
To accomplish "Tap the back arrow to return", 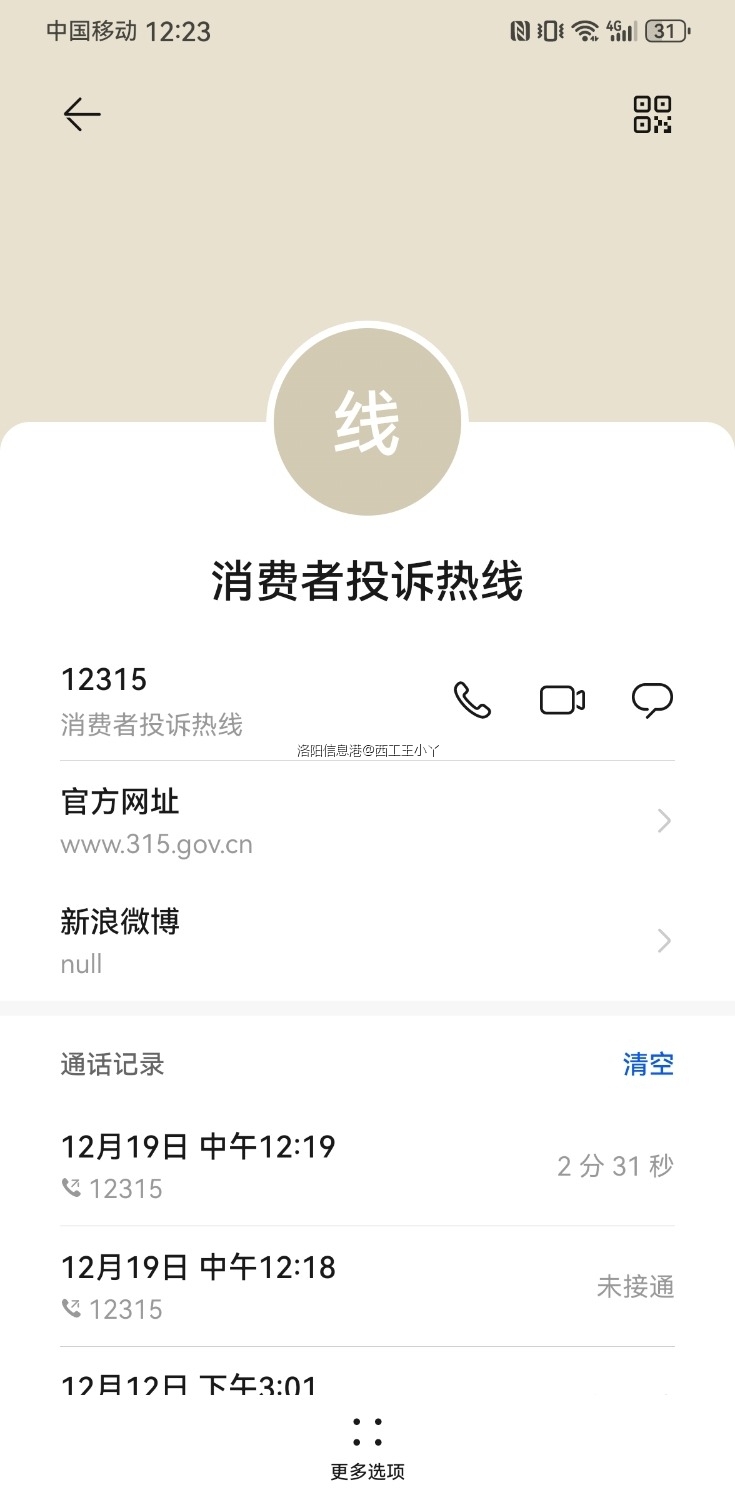I will point(81,114).
